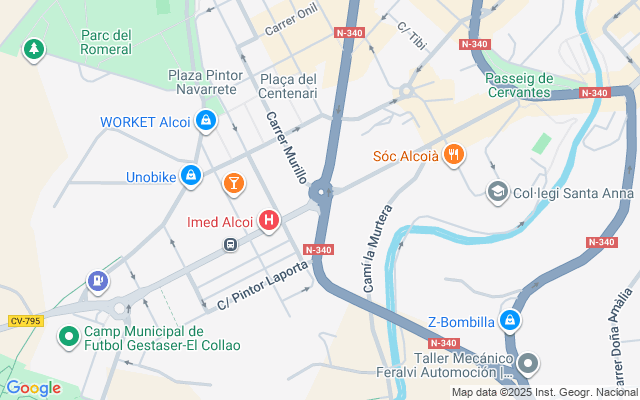Open the WORKET Alcoi shop pin
The width and height of the screenshot is (640, 400).
click(x=206, y=121)
